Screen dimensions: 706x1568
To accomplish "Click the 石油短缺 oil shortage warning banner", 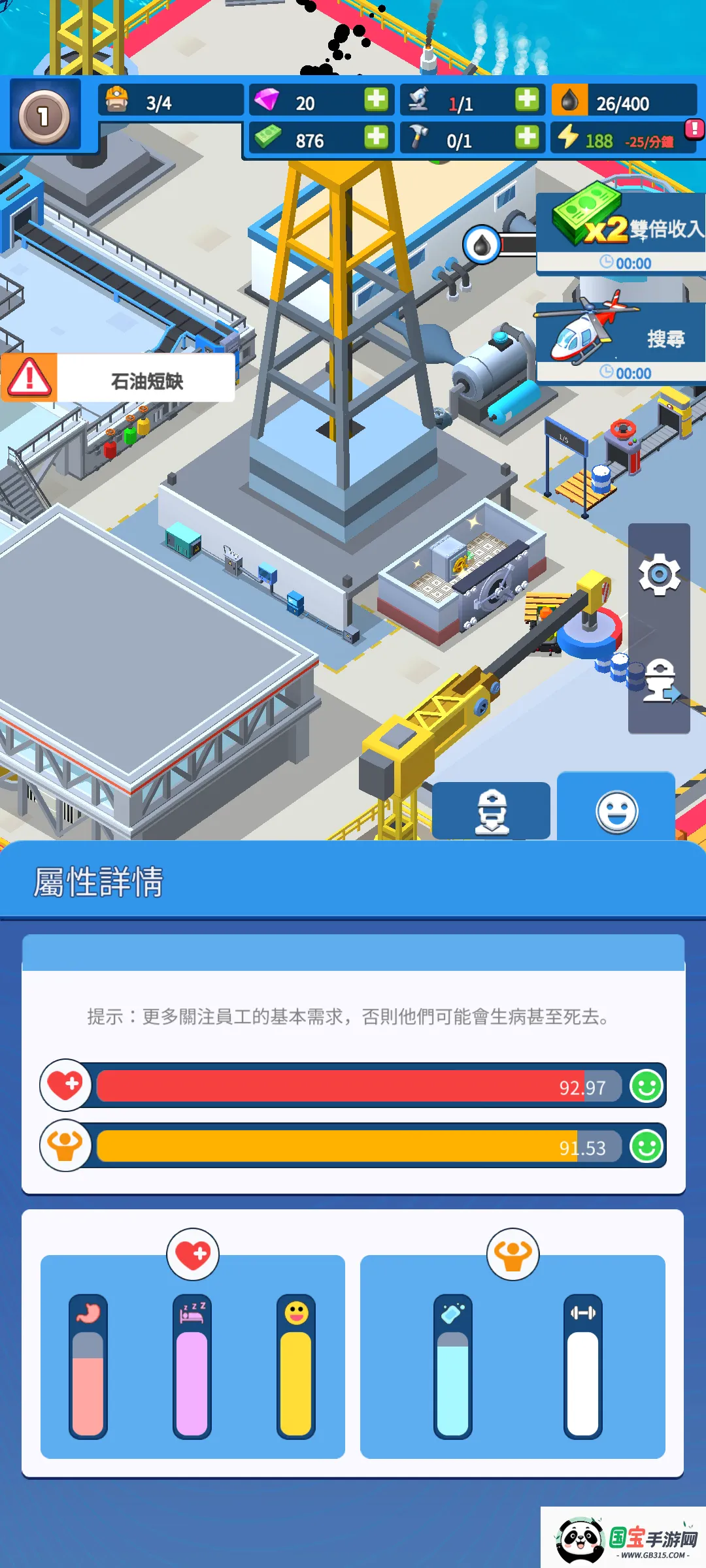I will pos(118,378).
